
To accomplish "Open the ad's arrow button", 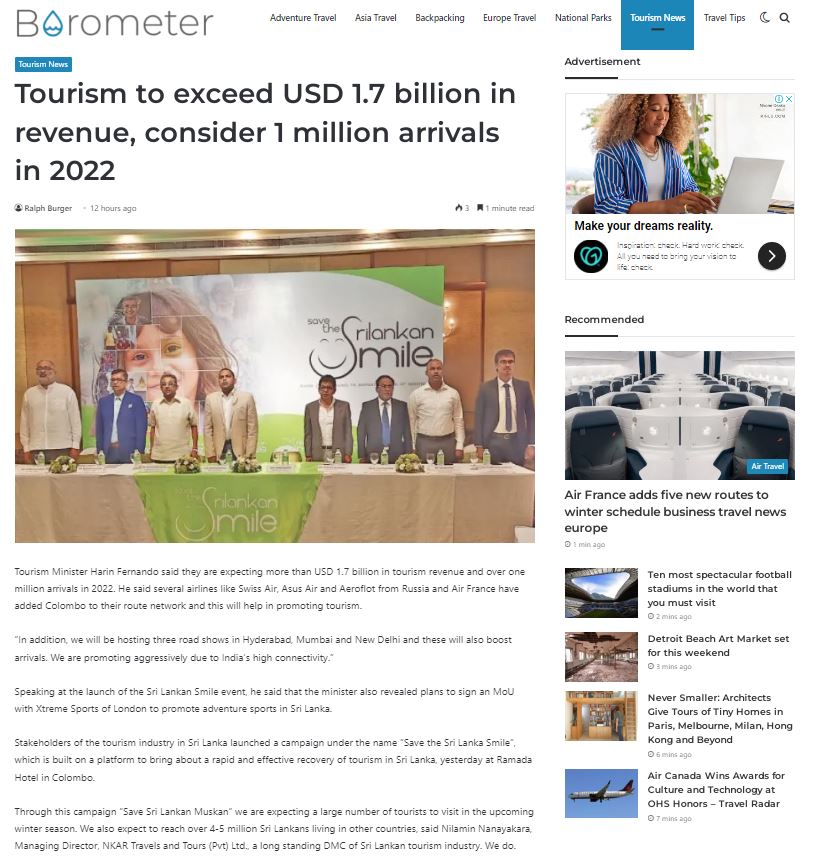I will (x=771, y=256).
